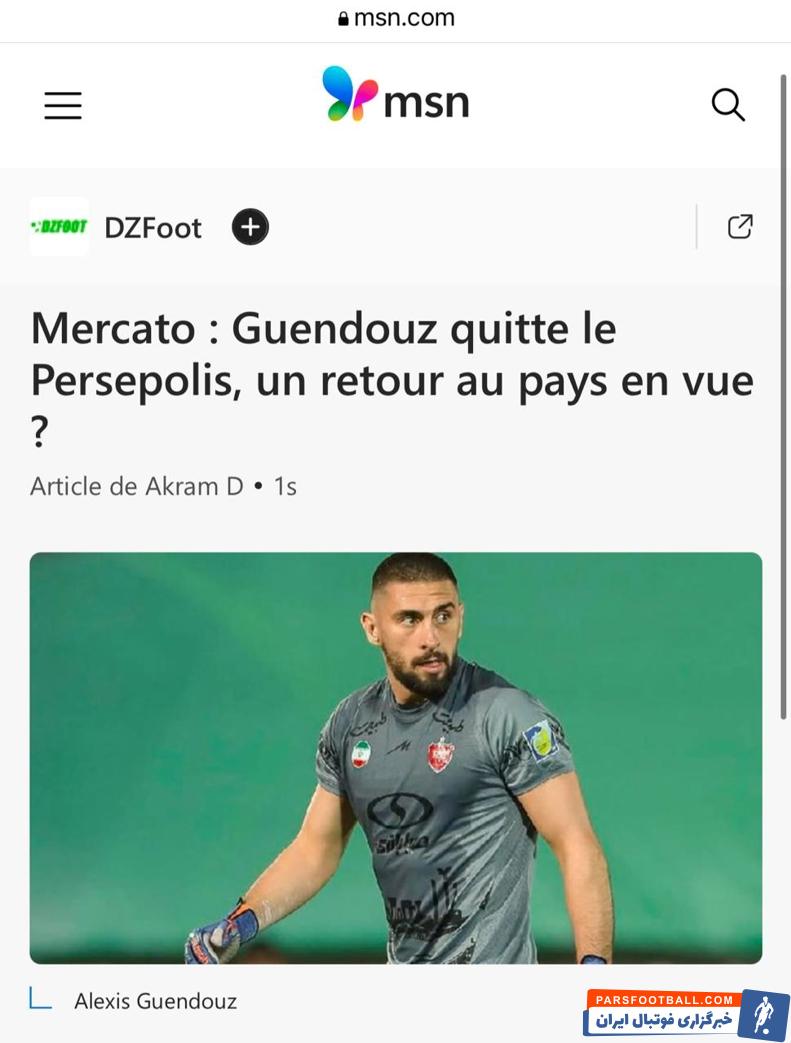Open the Alexis Guendouz article photo
The image size is (791, 1043).
click(396, 757)
